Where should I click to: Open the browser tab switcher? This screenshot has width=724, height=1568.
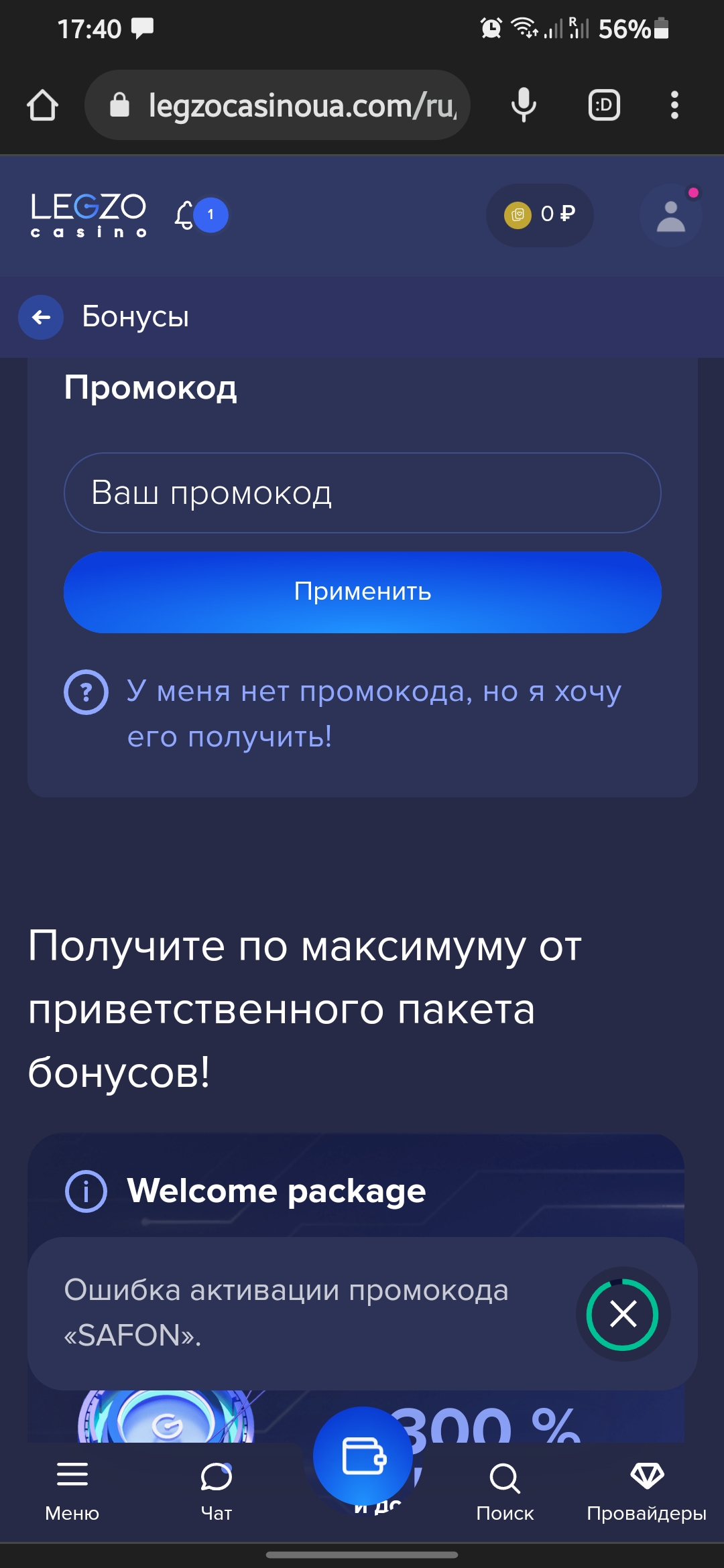coord(604,105)
